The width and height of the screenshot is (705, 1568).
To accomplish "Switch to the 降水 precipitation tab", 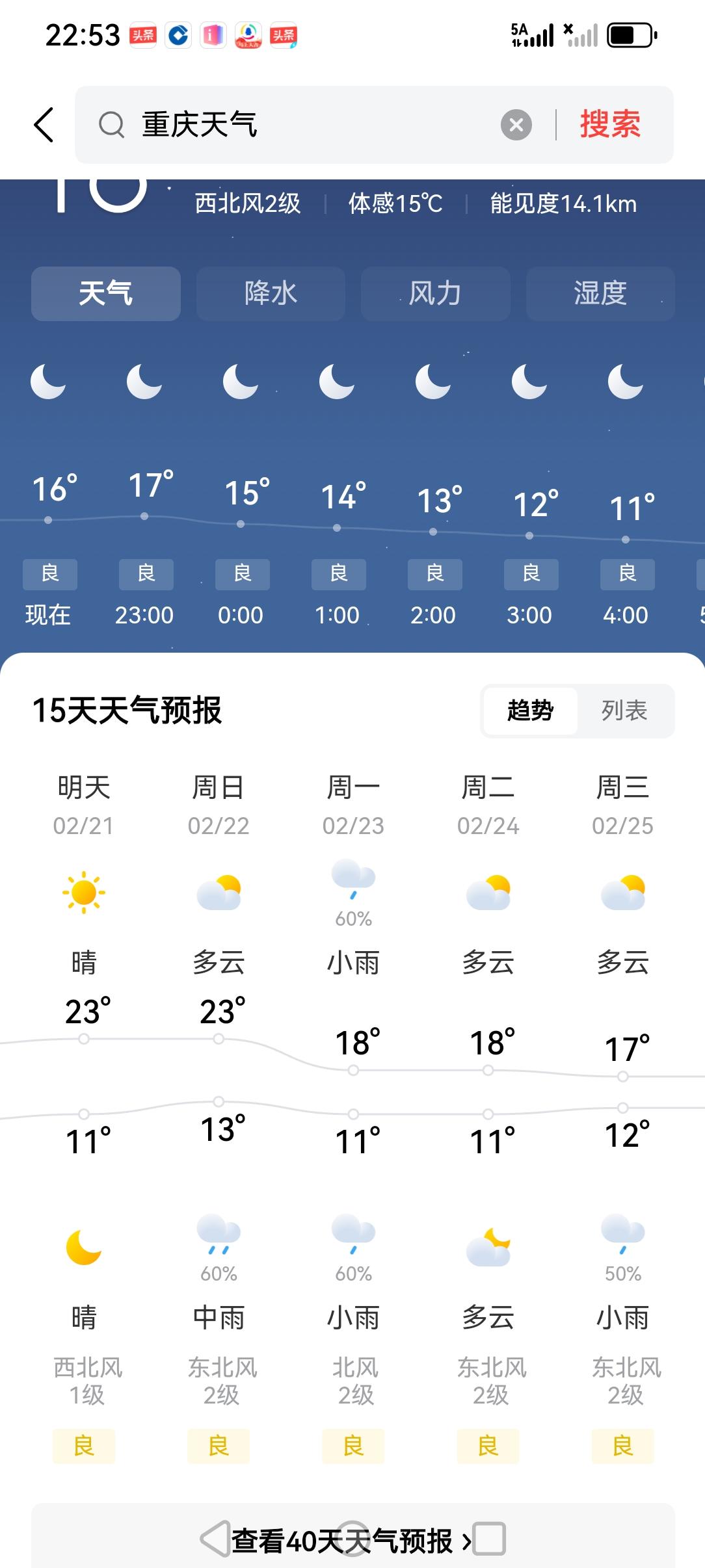I will 270,294.
